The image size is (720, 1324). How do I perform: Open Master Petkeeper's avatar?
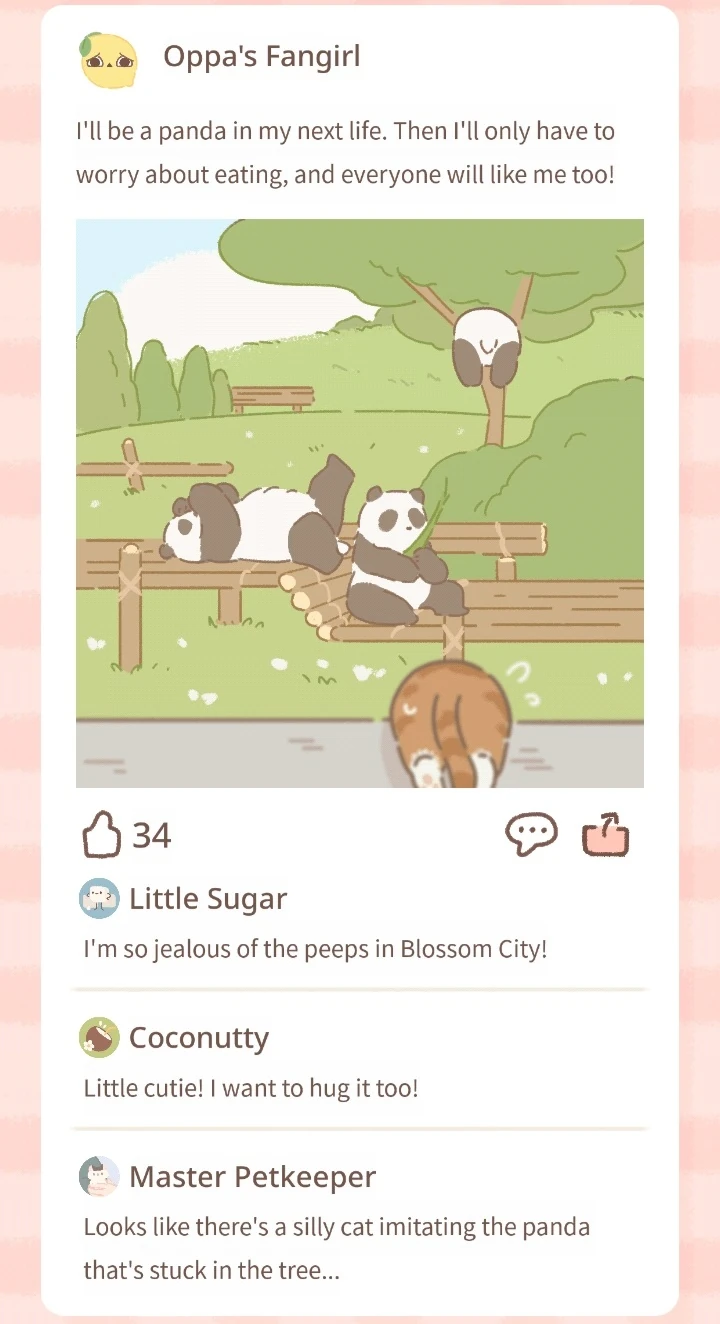pyautogui.click(x=99, y=1176)
